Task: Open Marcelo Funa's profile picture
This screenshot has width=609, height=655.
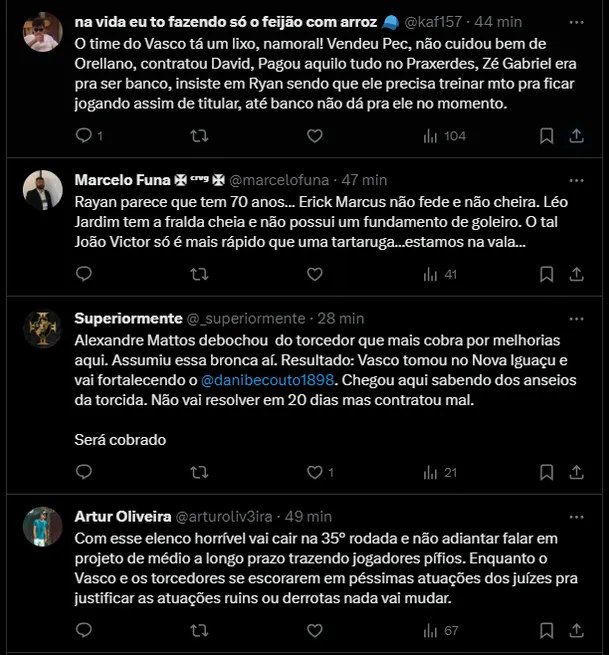Action: [x=42, y=190]
